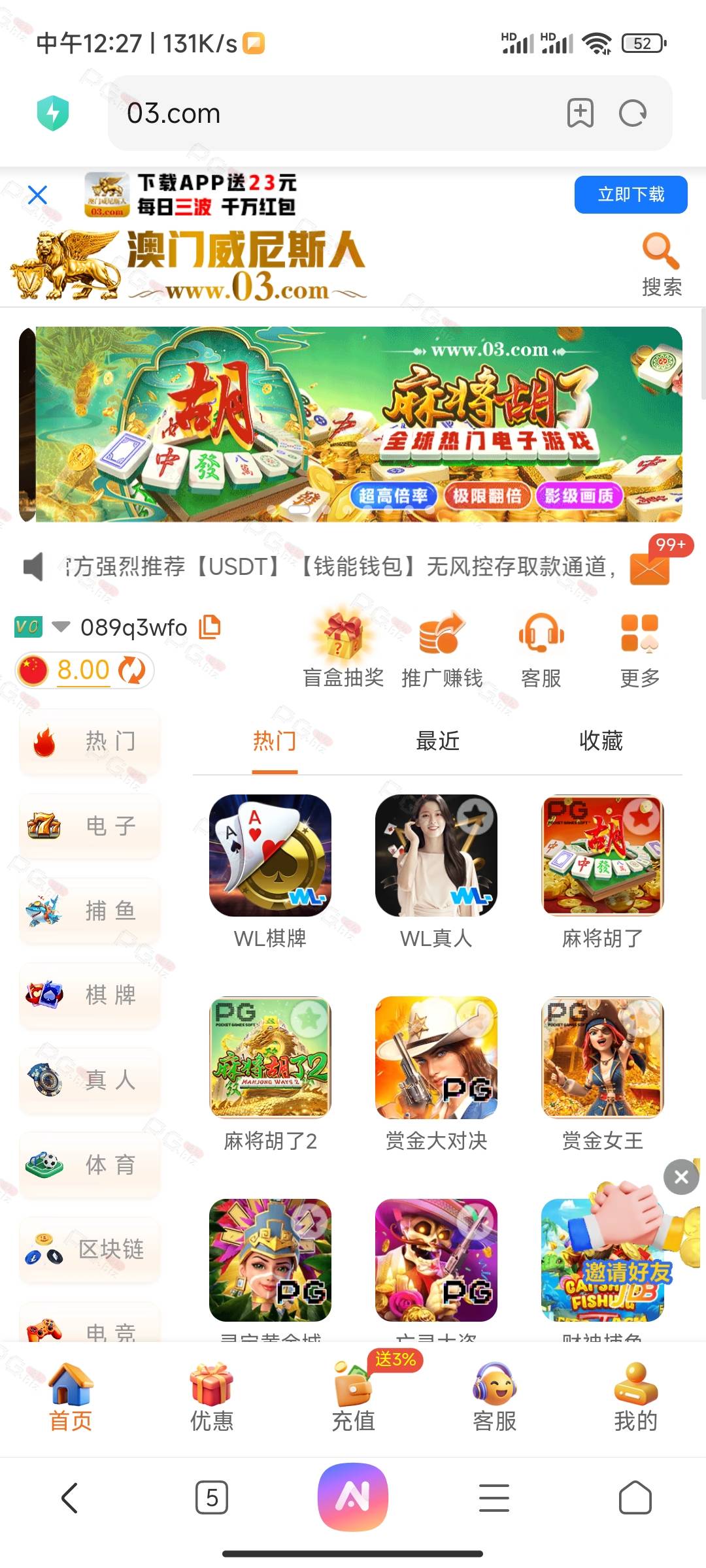Dismiss the app download banner
Image resolution: width=706 pixels, height=1568 pixels.
pos(38,195)
